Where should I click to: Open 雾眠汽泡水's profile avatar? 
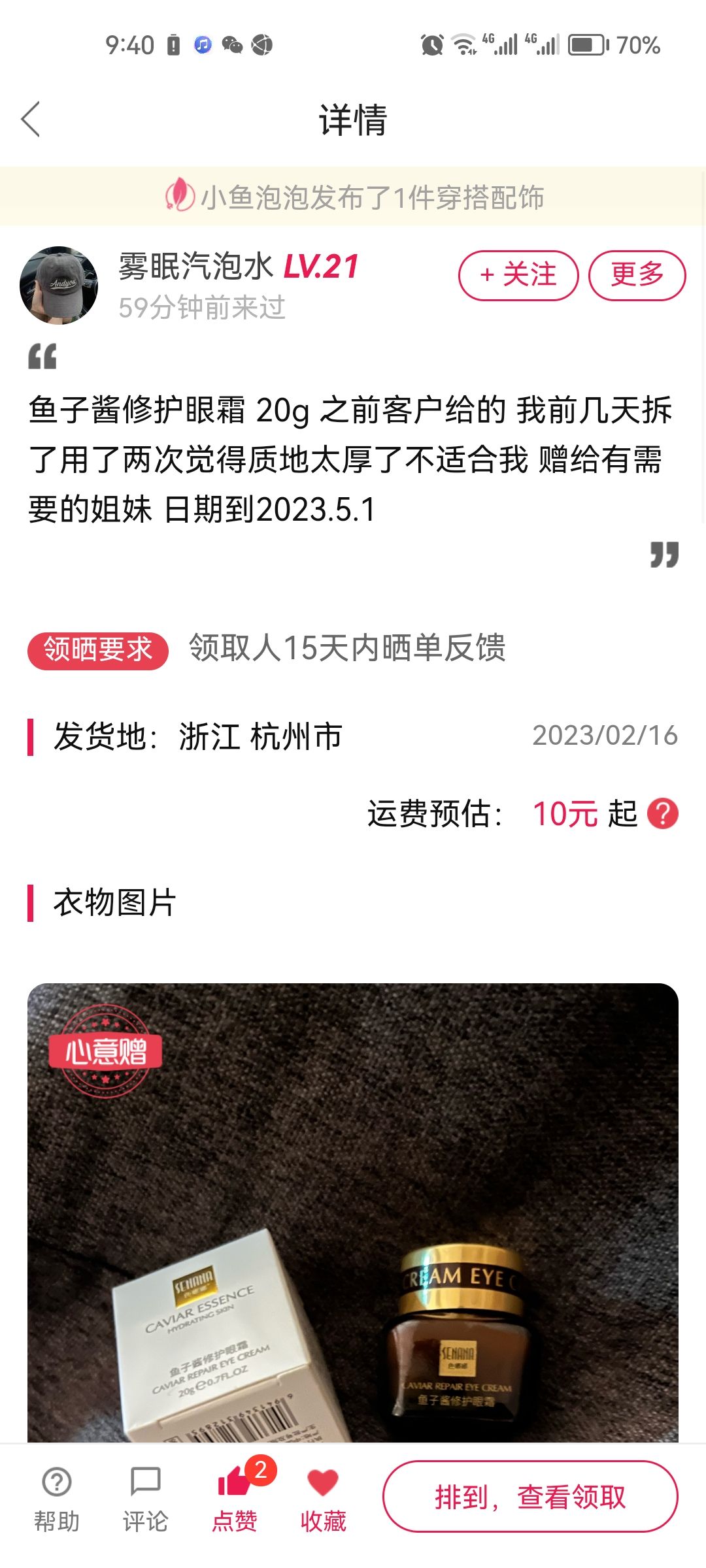click(x=59, y=285)
